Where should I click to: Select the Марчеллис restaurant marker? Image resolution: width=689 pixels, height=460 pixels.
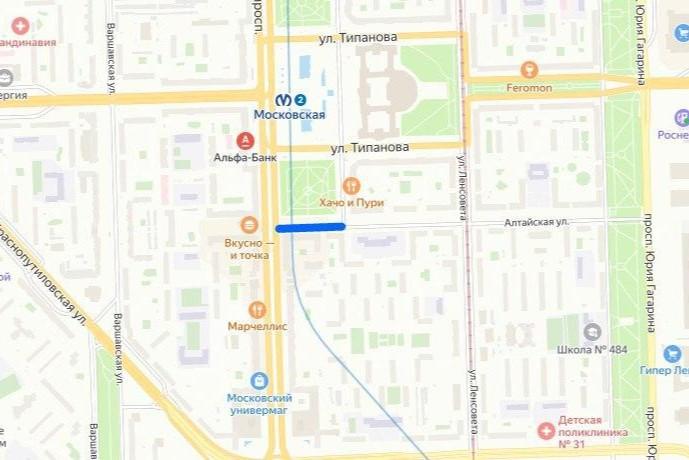point(258,310)
